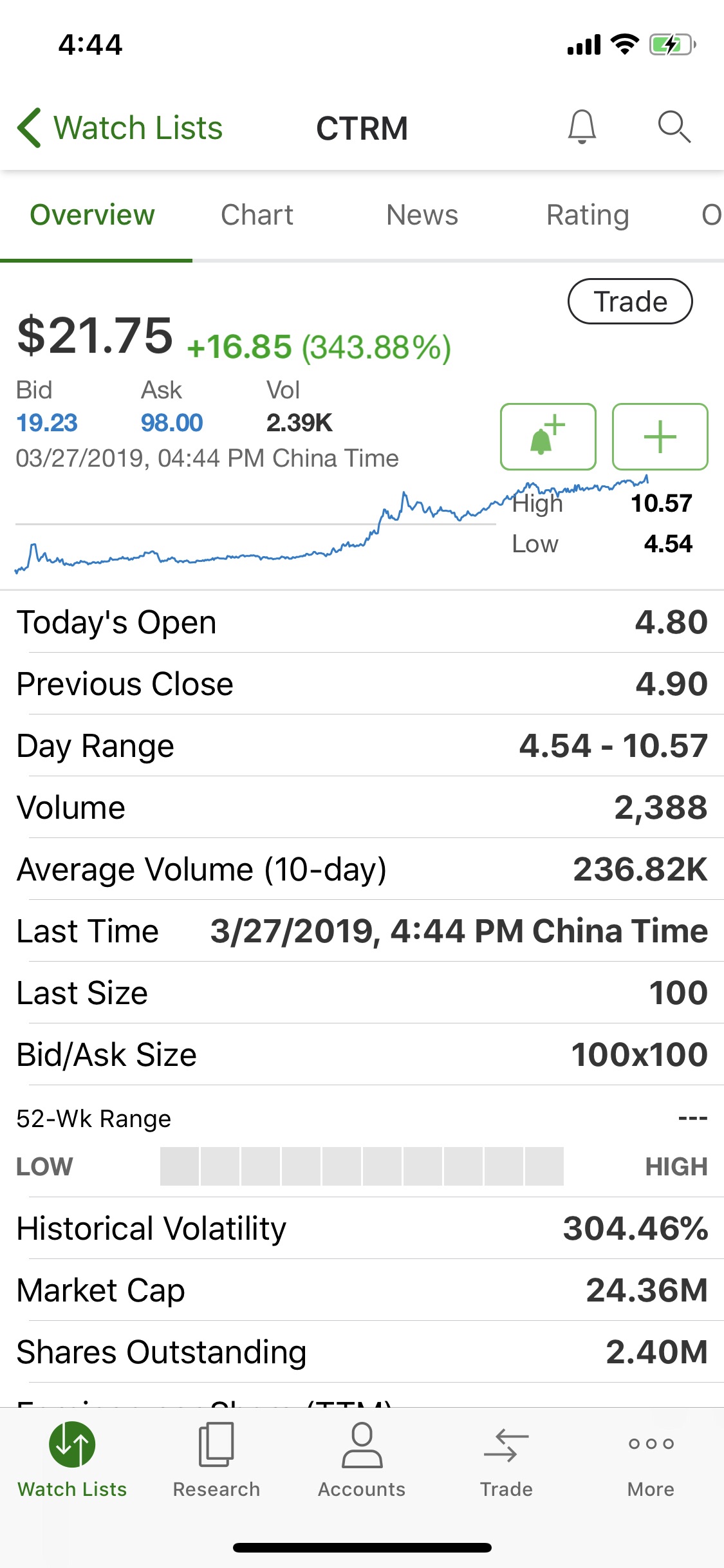This screenshot has width=724, height=1568.
Task: Open the search magnifier icon
Action: coord(674,127)
